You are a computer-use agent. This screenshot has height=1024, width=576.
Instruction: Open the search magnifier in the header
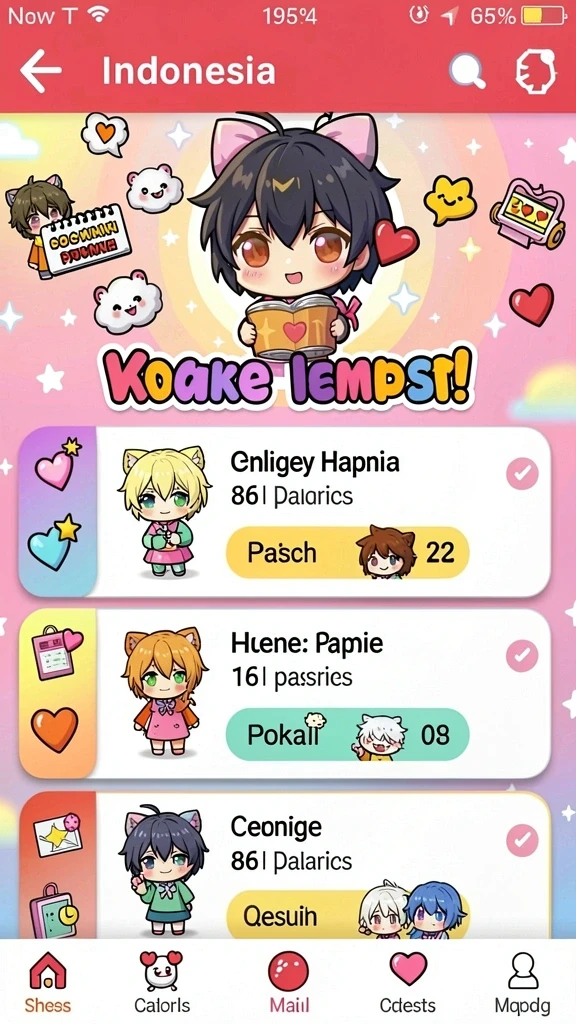(x=468, y=71)
